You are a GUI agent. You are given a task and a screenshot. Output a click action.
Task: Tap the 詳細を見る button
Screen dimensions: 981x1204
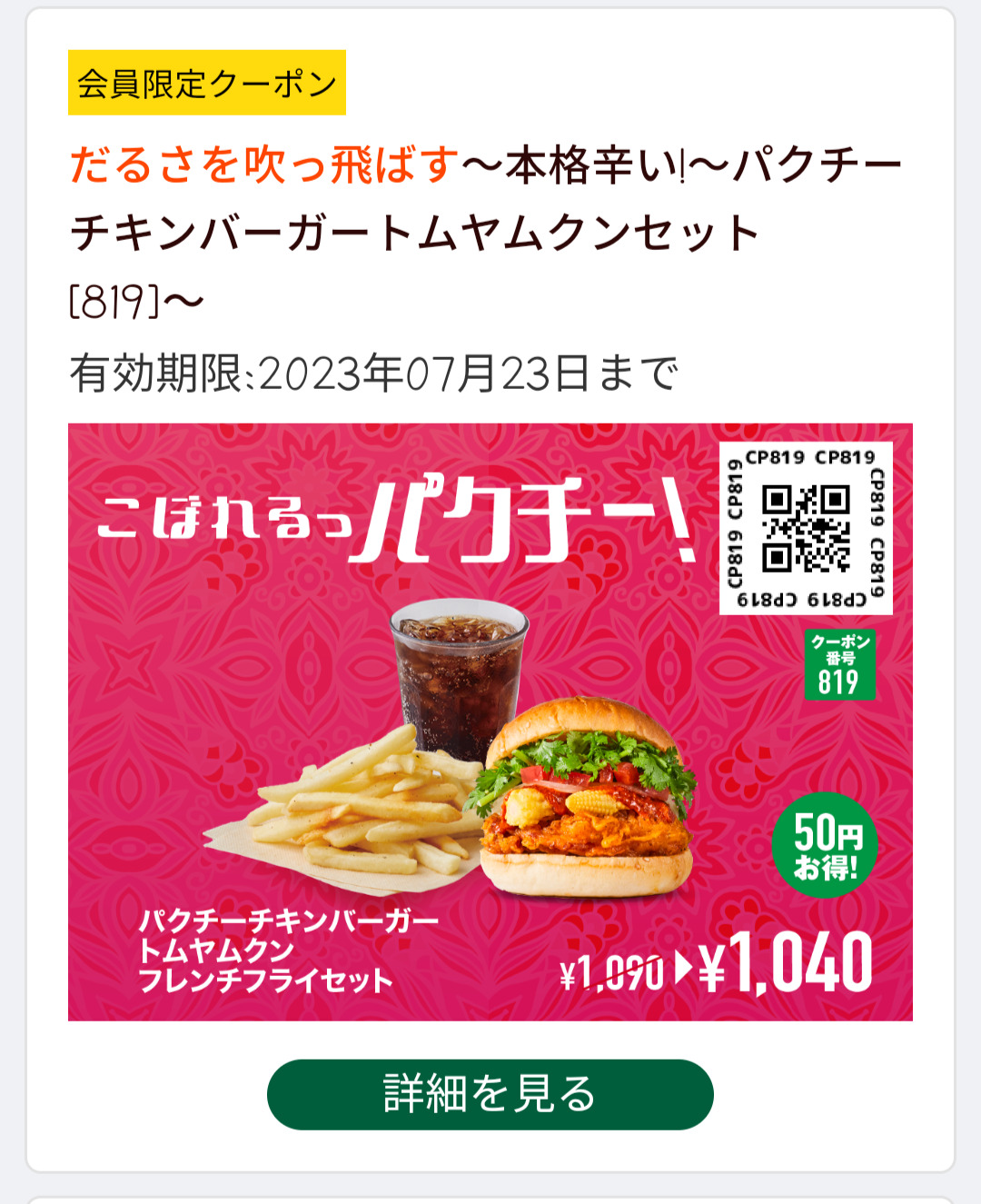(490, 1094)
